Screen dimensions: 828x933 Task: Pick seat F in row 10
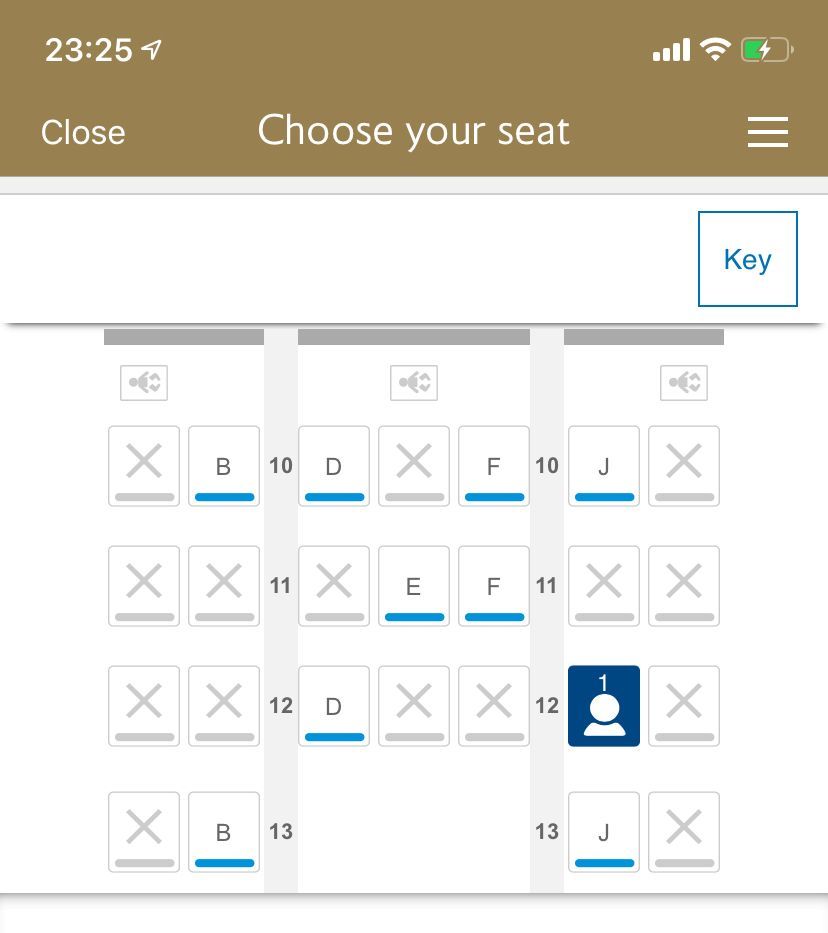(494, 466)
